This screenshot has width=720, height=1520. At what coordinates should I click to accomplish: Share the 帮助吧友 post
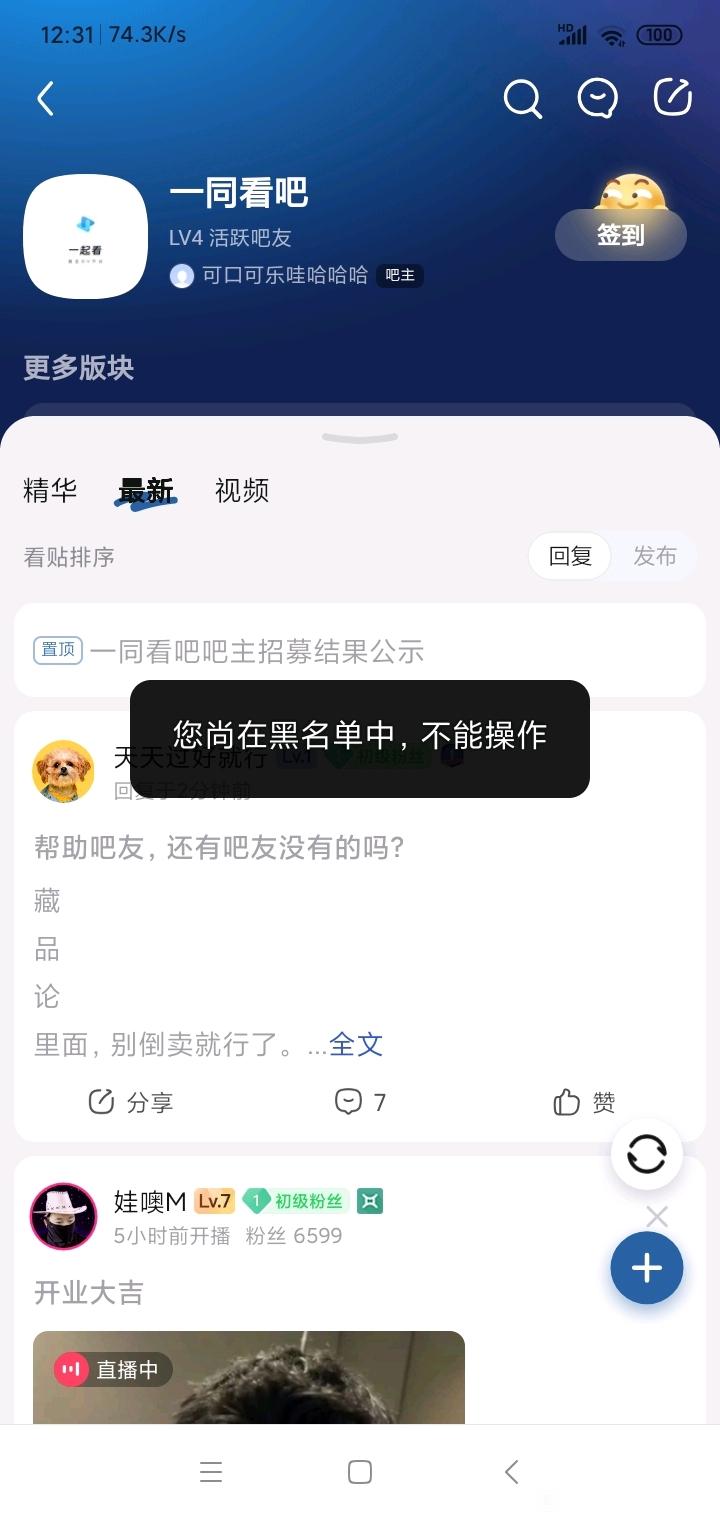(x=130, y=1102)
